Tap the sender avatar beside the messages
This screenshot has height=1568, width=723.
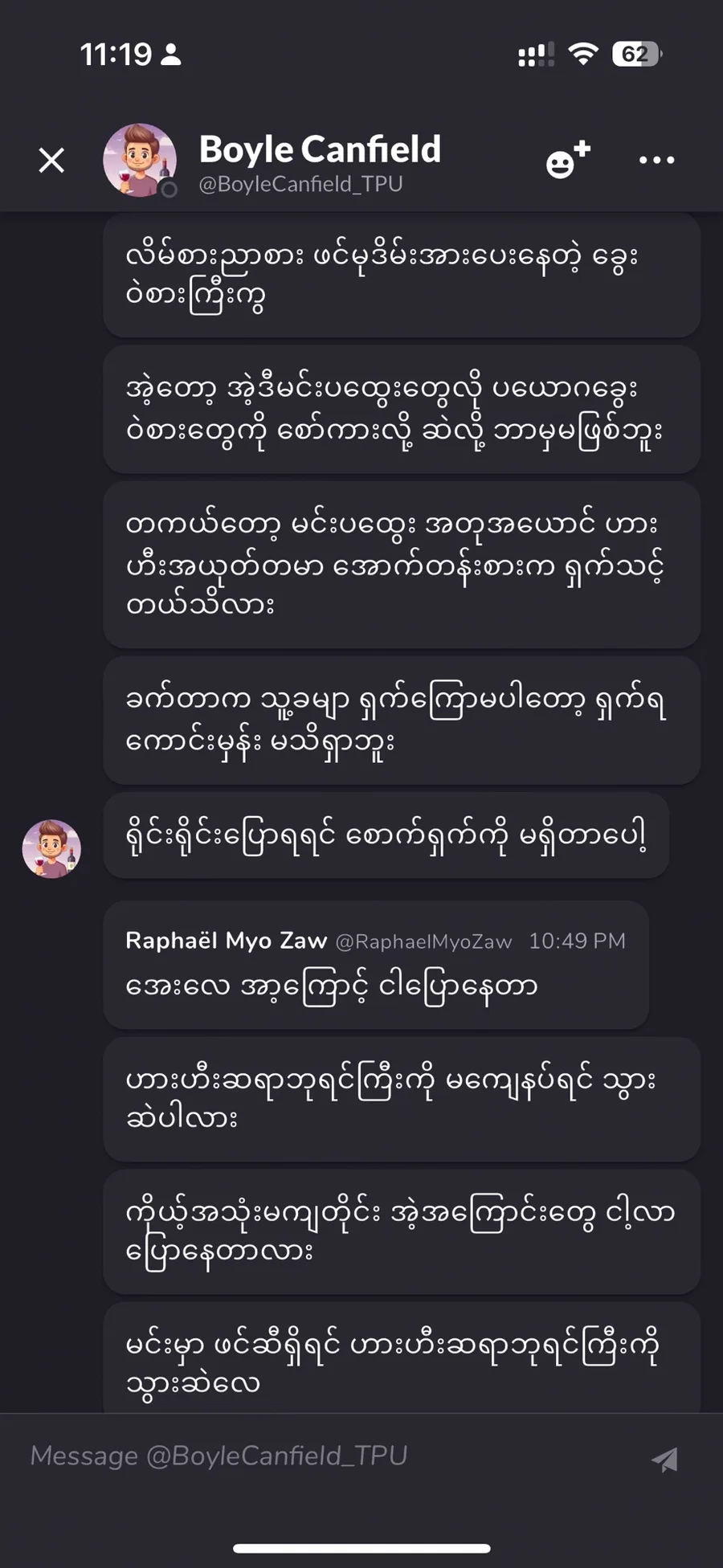[51, 849]
